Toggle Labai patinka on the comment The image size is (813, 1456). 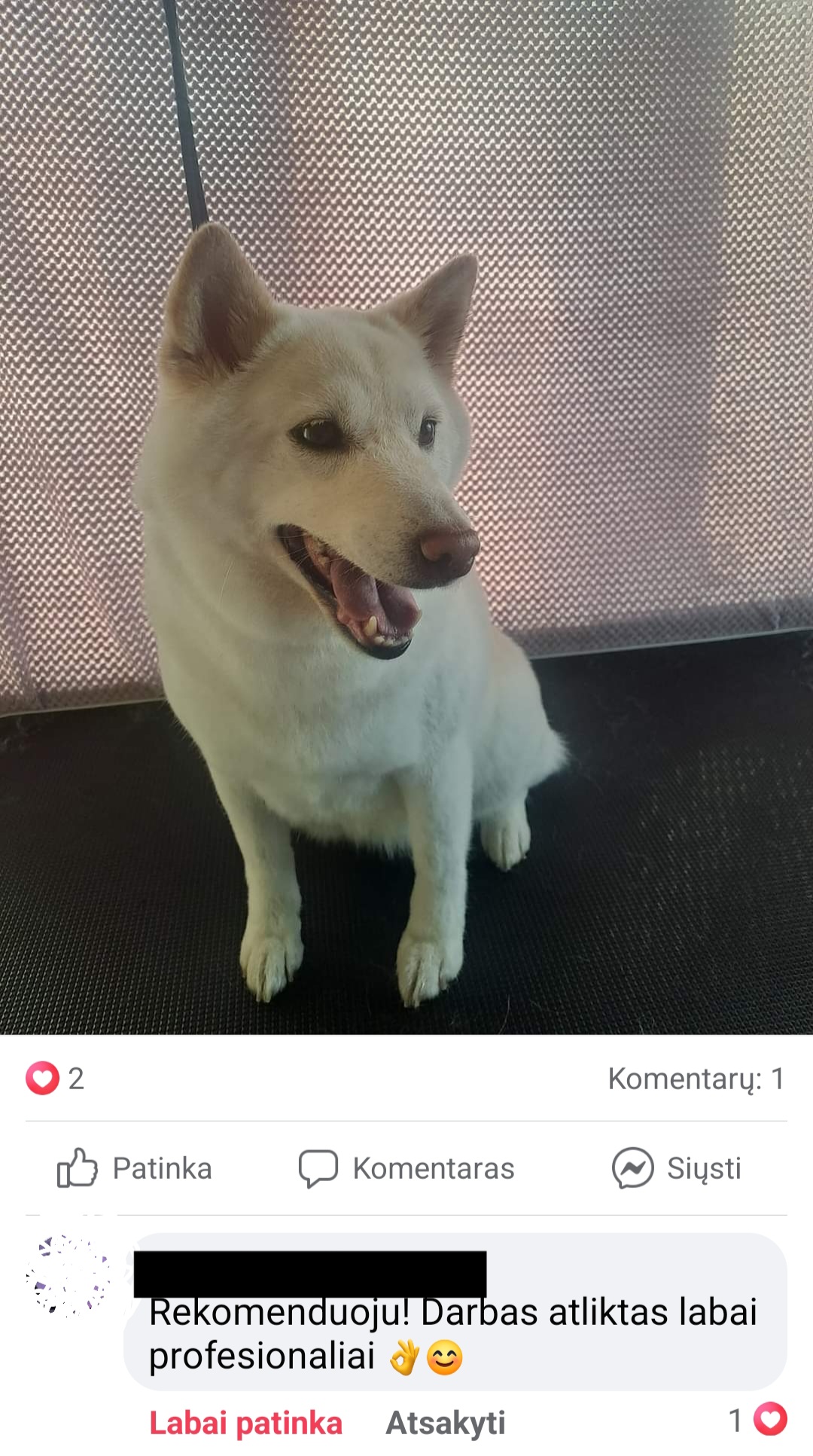245,1423
